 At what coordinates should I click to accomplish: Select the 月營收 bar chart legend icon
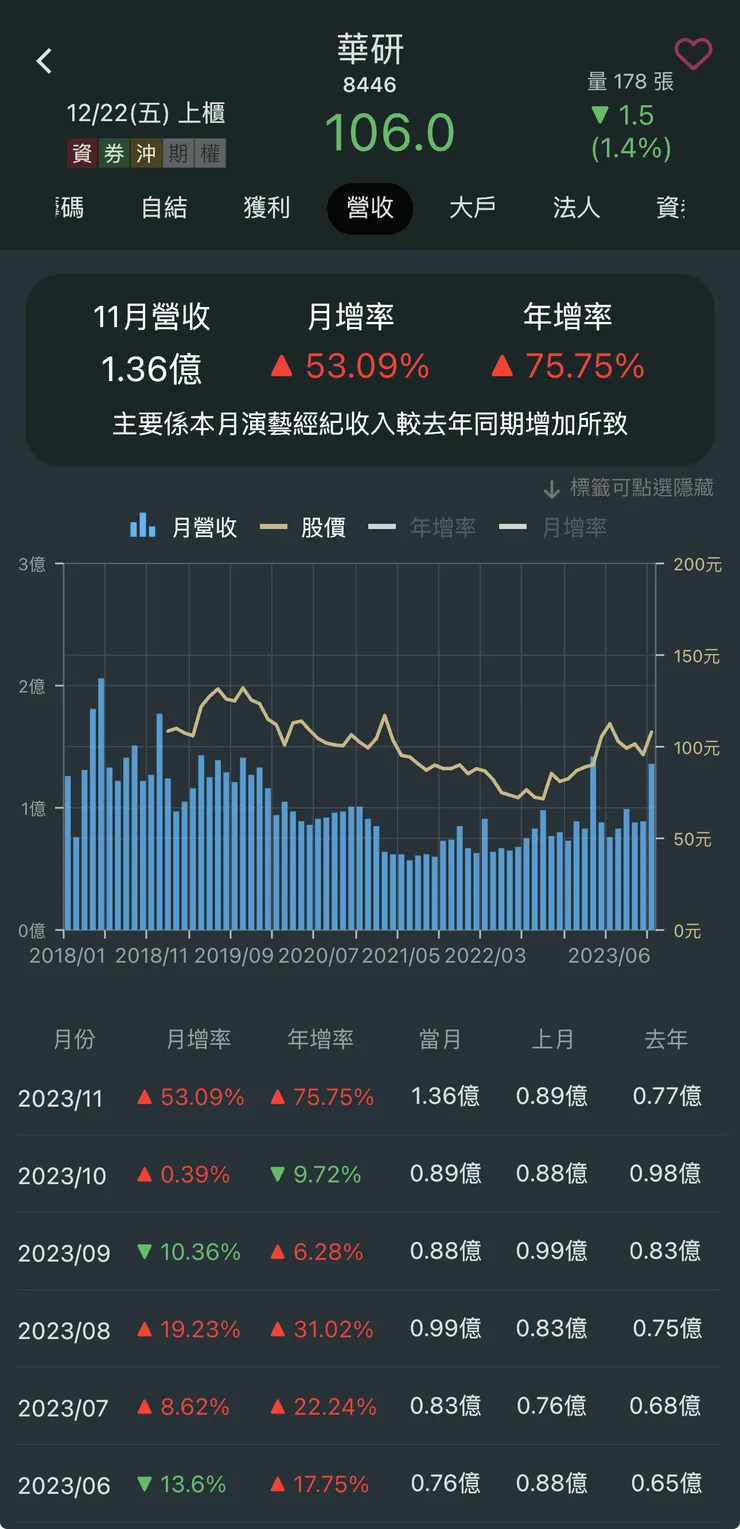(x=143, y=525)
